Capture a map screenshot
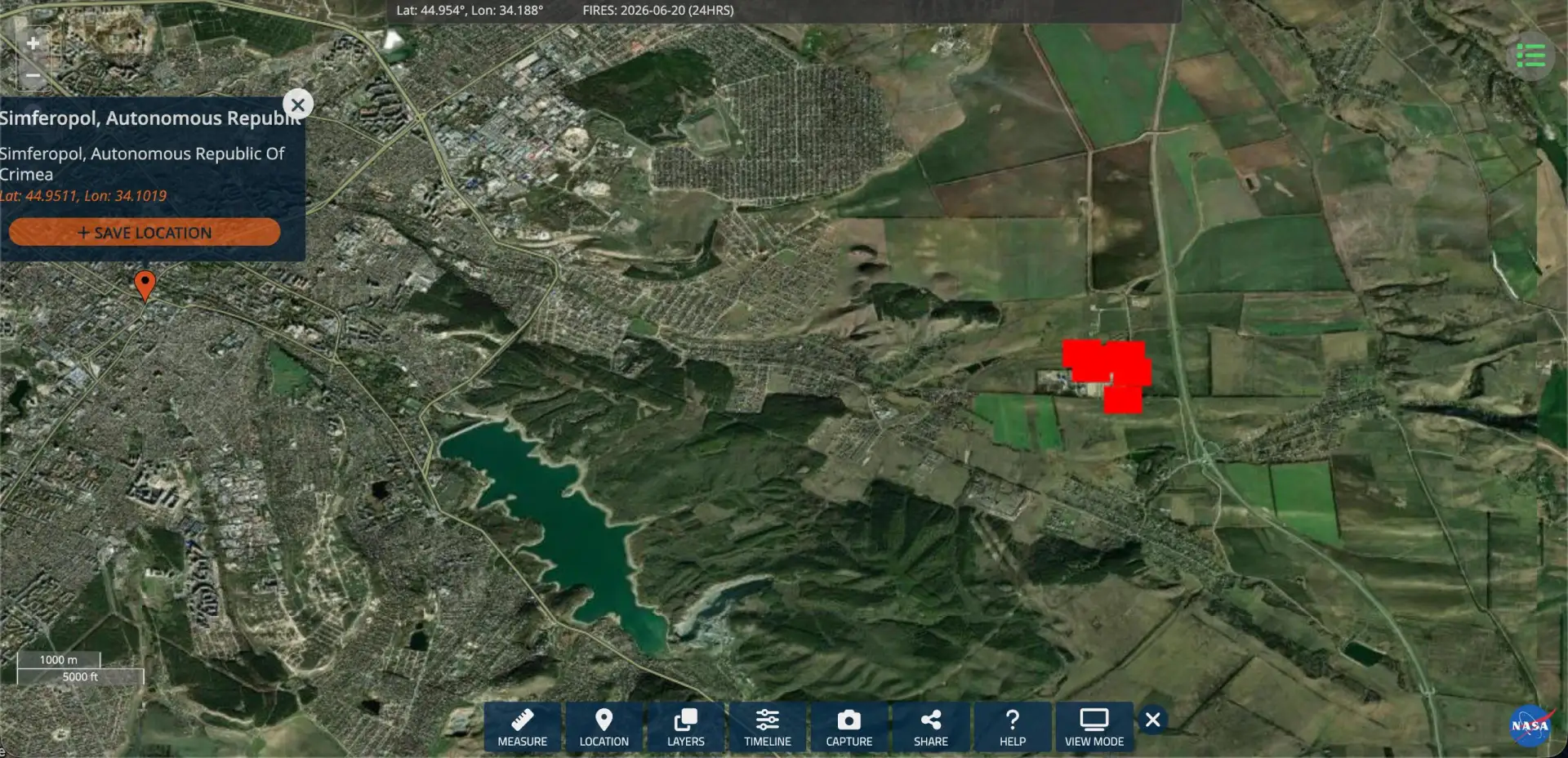The width and height of the screenshot is (1568, 758). (x=849, y=727)
